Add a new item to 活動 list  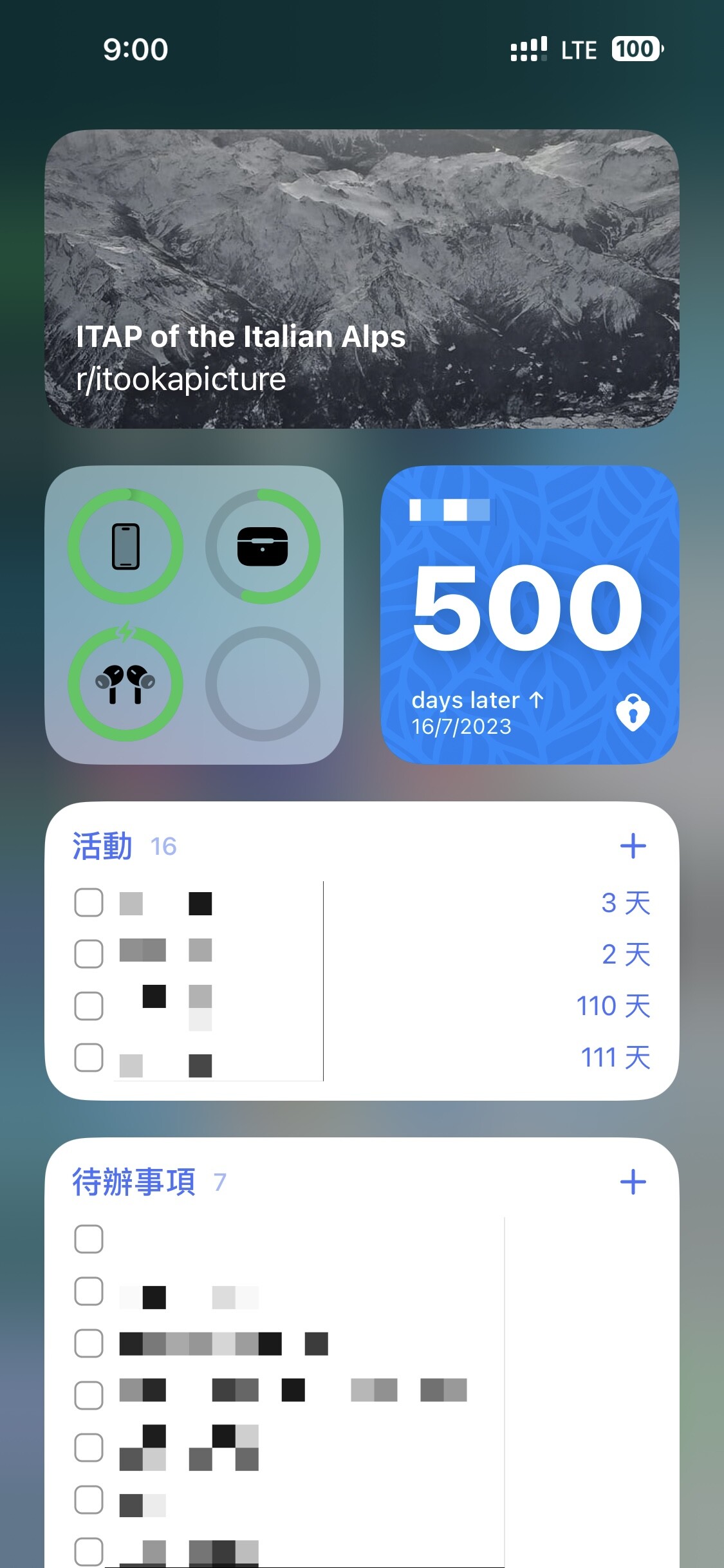coord(633,846)
